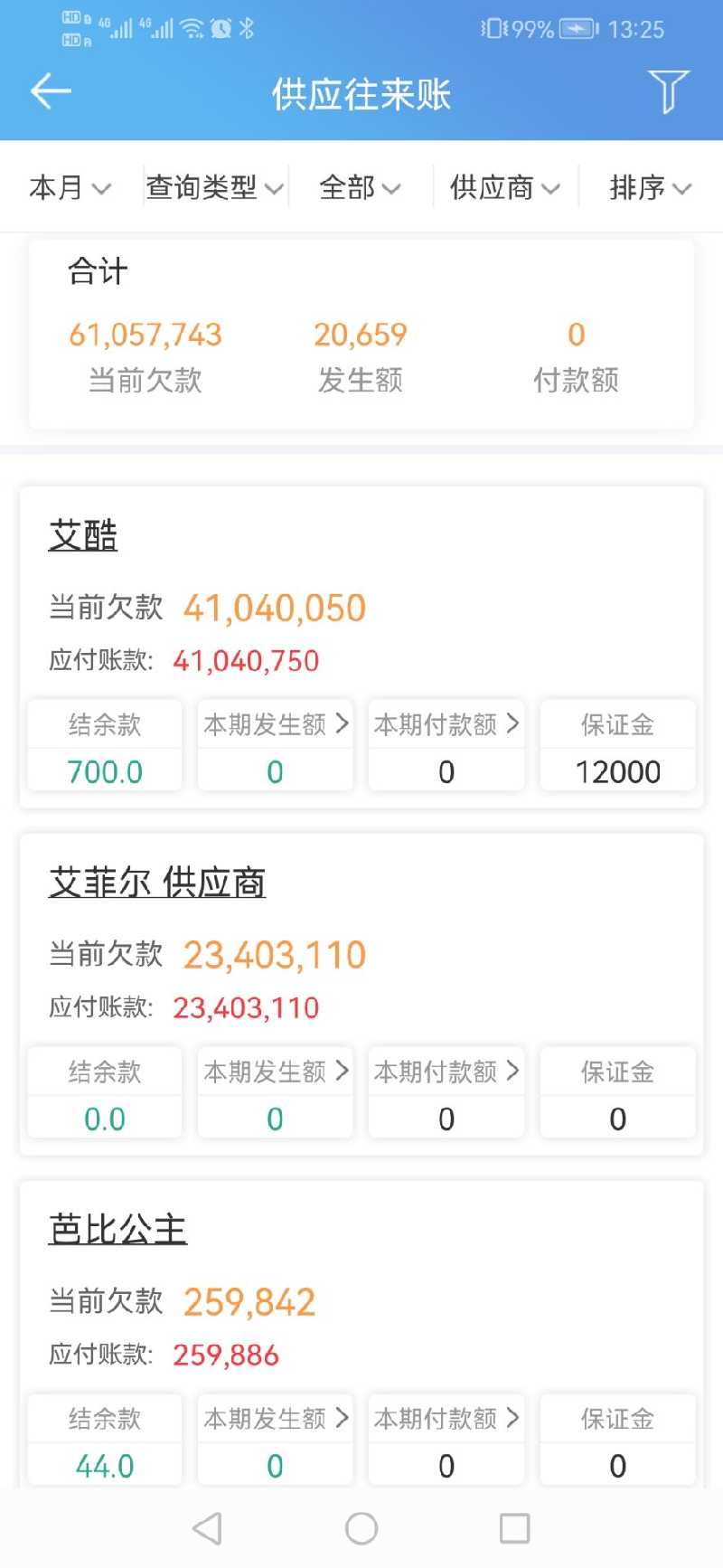Open supplier 艾酷 details
Image resolution: width=723 pixels, height=1568 pixels.
point(83,536)
